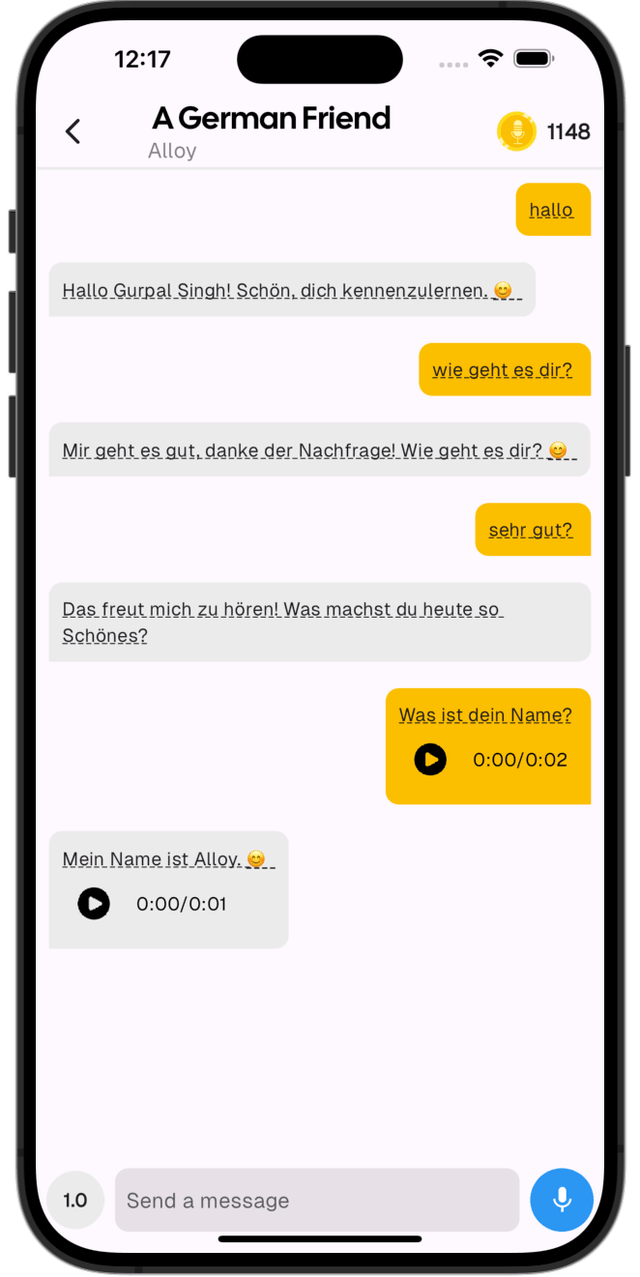Go back using the top arrow
The height and width of the screenshot is (1277, 640).
[72, 131]
